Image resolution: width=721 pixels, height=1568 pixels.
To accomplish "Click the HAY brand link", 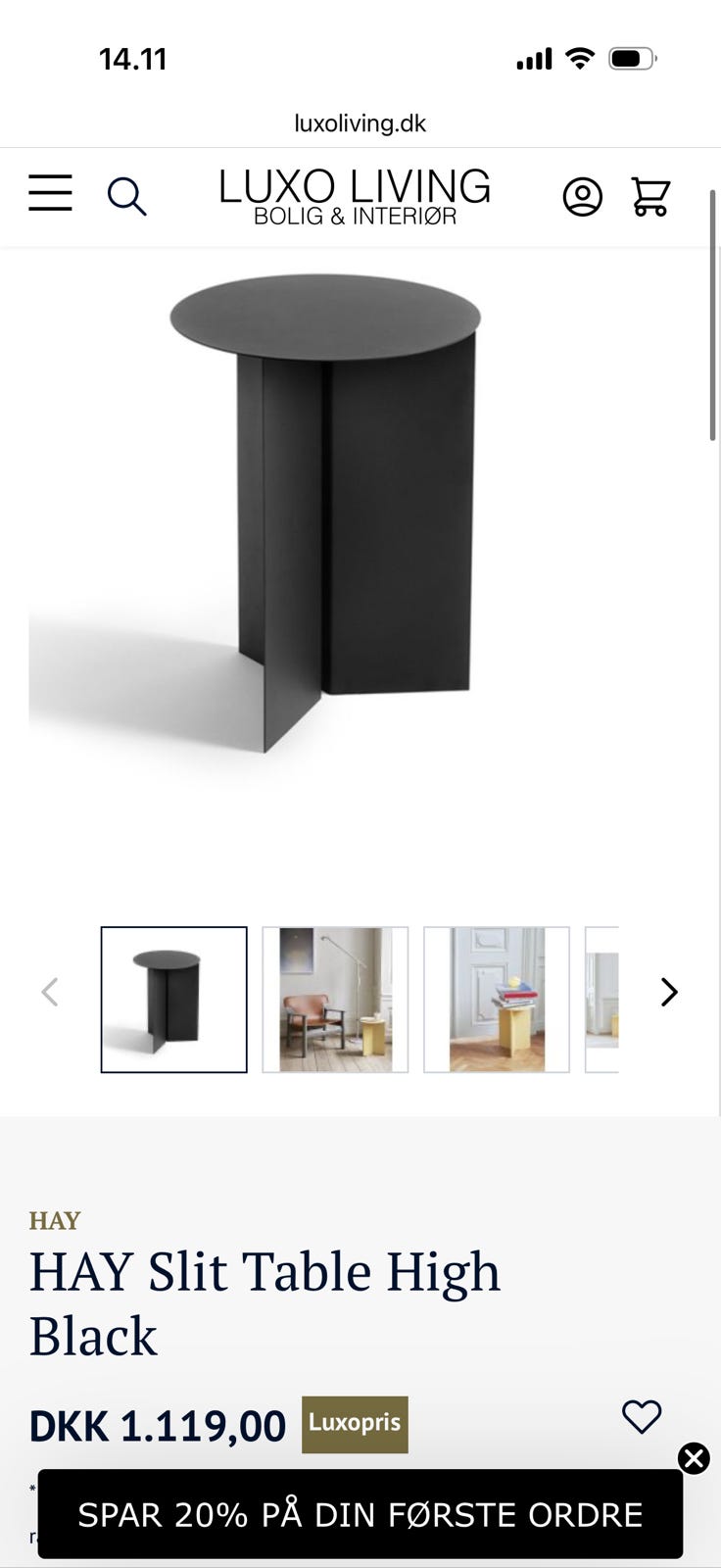I will (x=54, y=1220).
